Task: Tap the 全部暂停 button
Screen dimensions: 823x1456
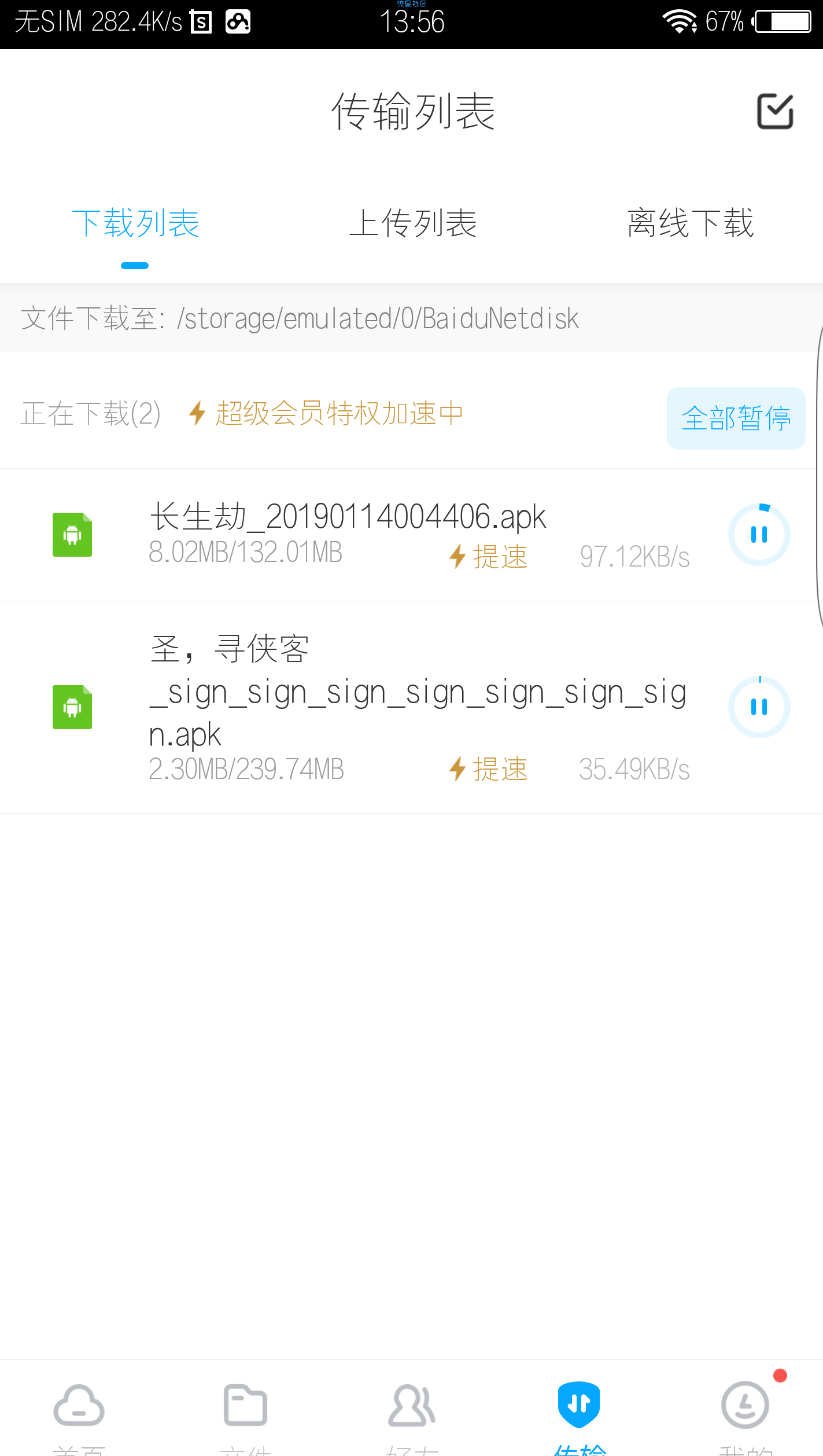Action: point(736,418)
